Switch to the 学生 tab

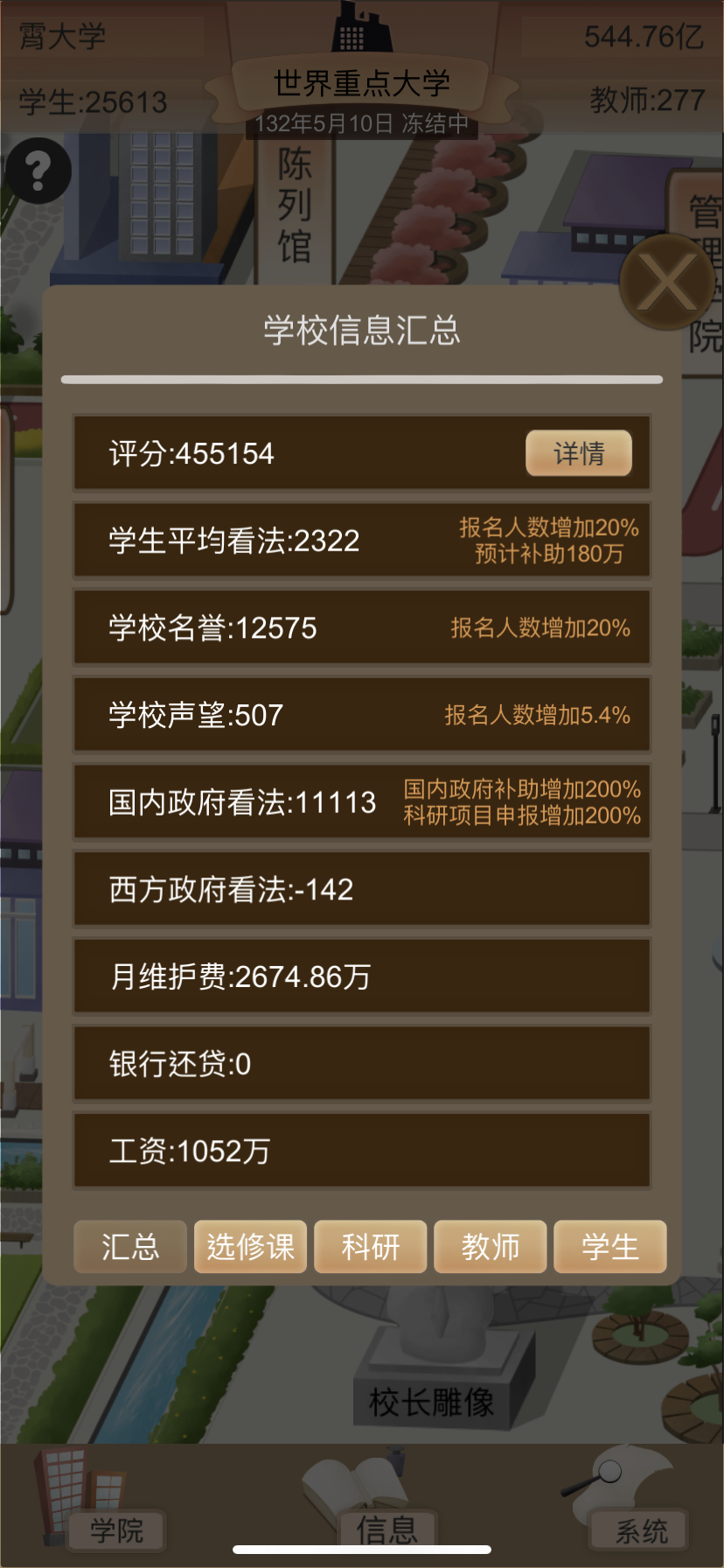(x=610, y=1247)
